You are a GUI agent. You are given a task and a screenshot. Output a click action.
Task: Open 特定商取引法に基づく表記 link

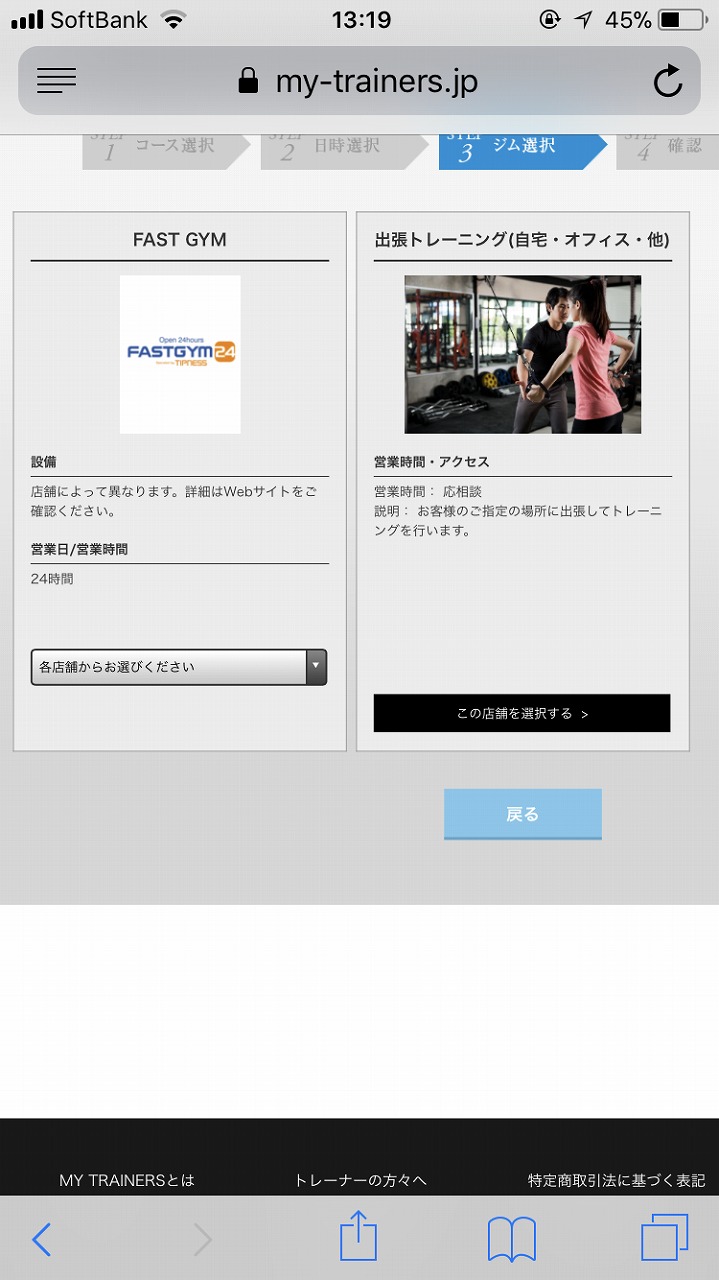click(616, 1180)
